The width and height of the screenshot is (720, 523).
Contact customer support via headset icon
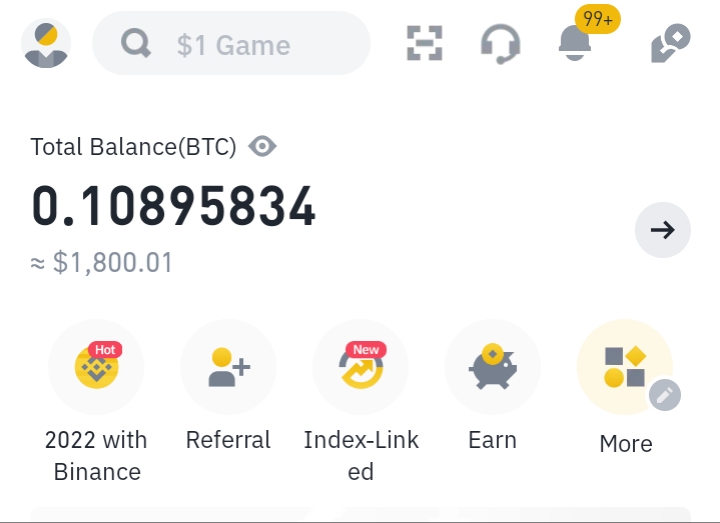click(x=499, y=44)
